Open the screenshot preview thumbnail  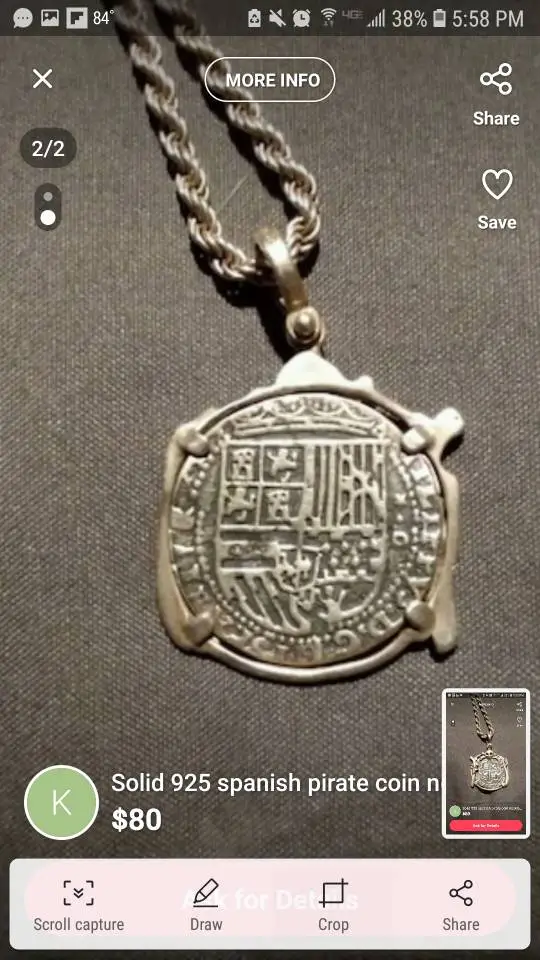click(x=486, y=763)
